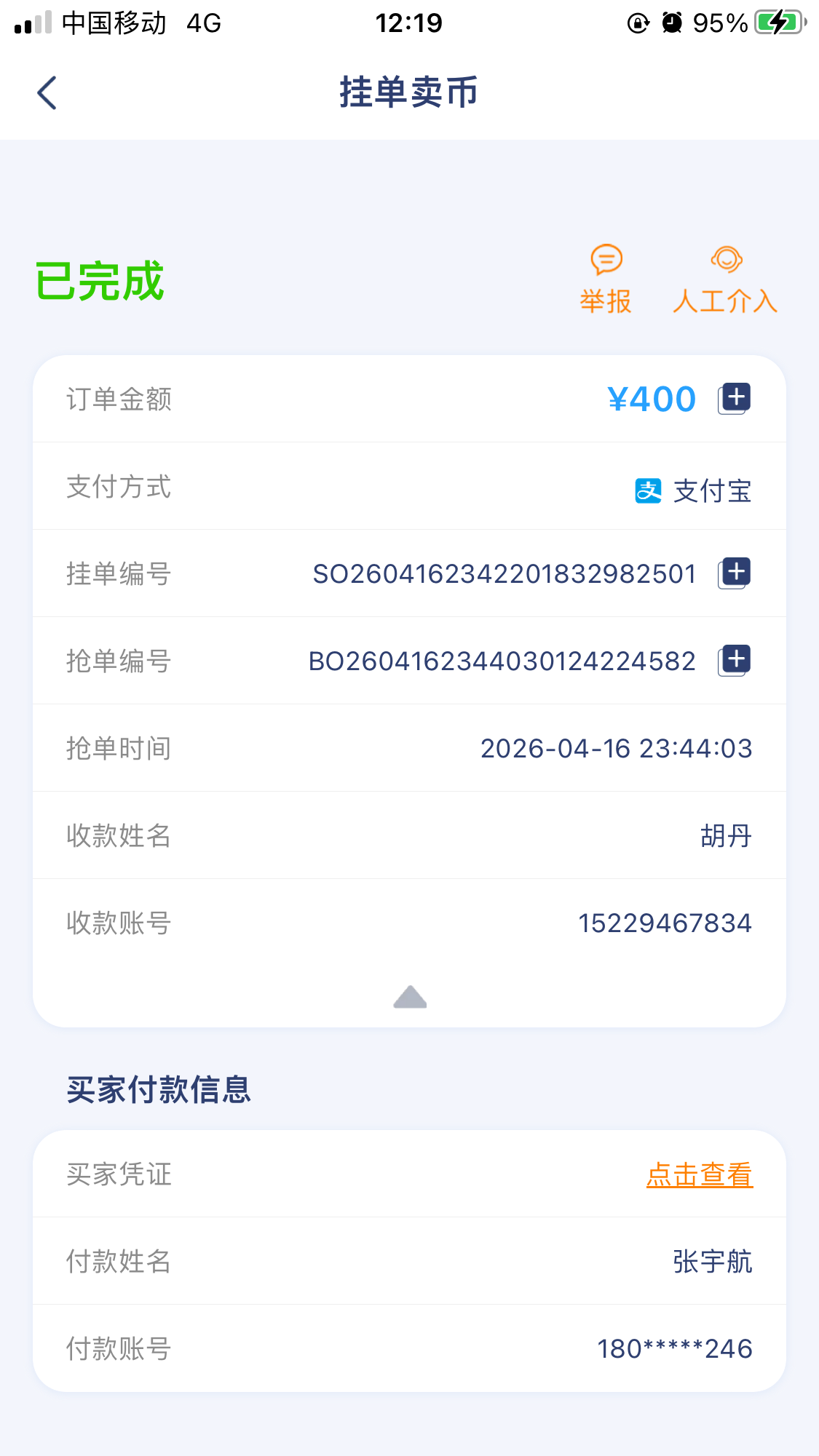The height and width of the screenshot is (1456, 819).
Task: Open 点击查看 buyer payment proof
Action: (699, 1174)
